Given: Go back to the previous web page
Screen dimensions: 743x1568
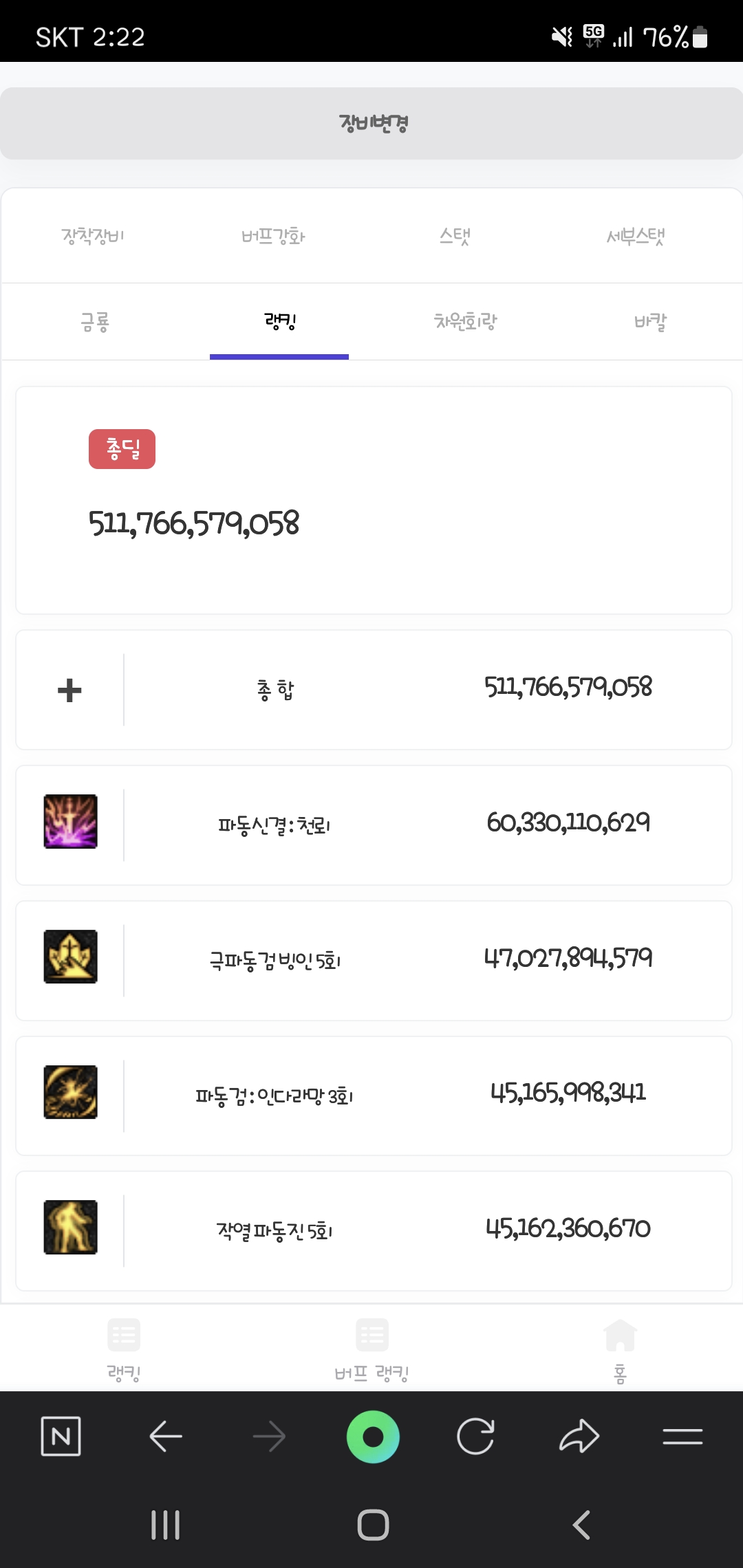Looking at the screenshot, I should (166, 1436).
